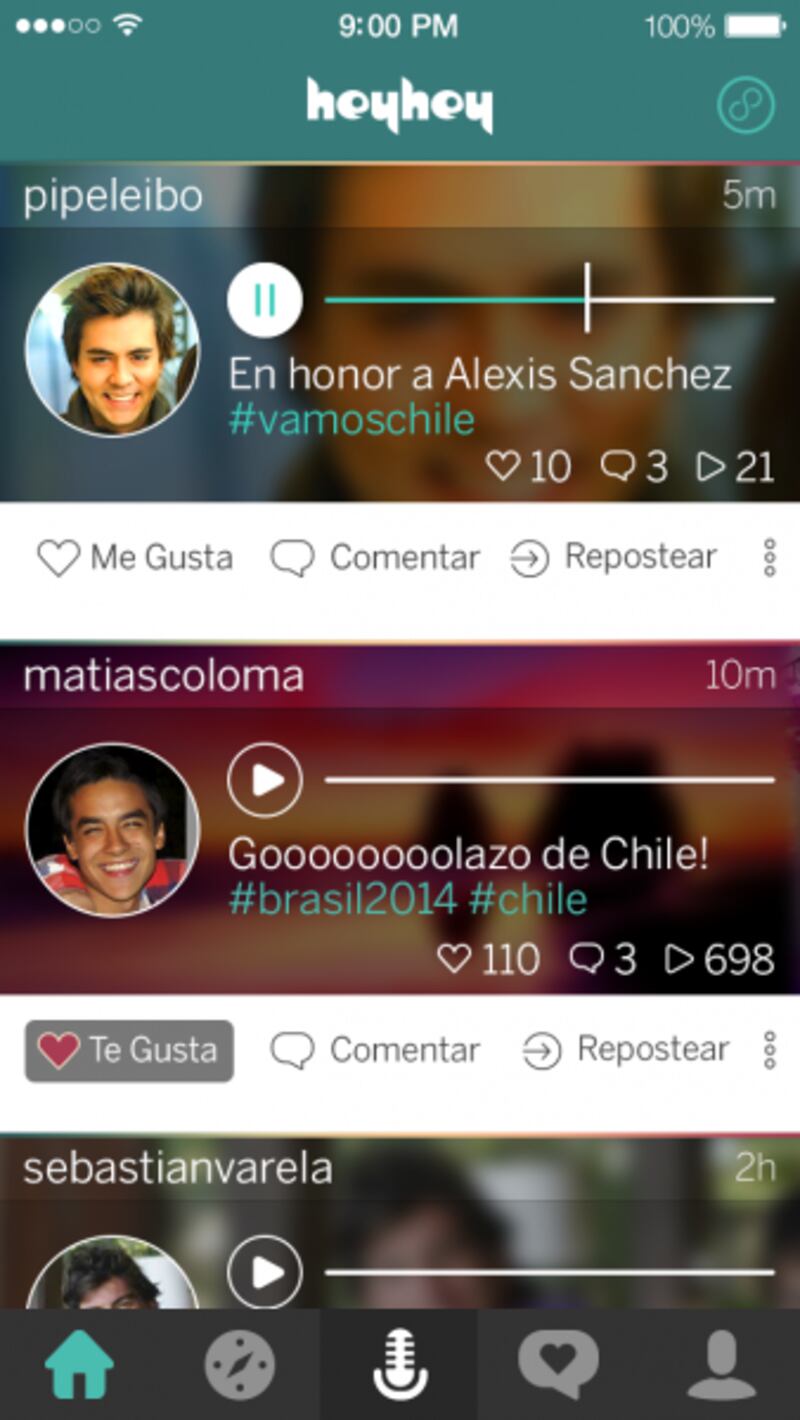Switch to the Home tab

point(79,1366)
